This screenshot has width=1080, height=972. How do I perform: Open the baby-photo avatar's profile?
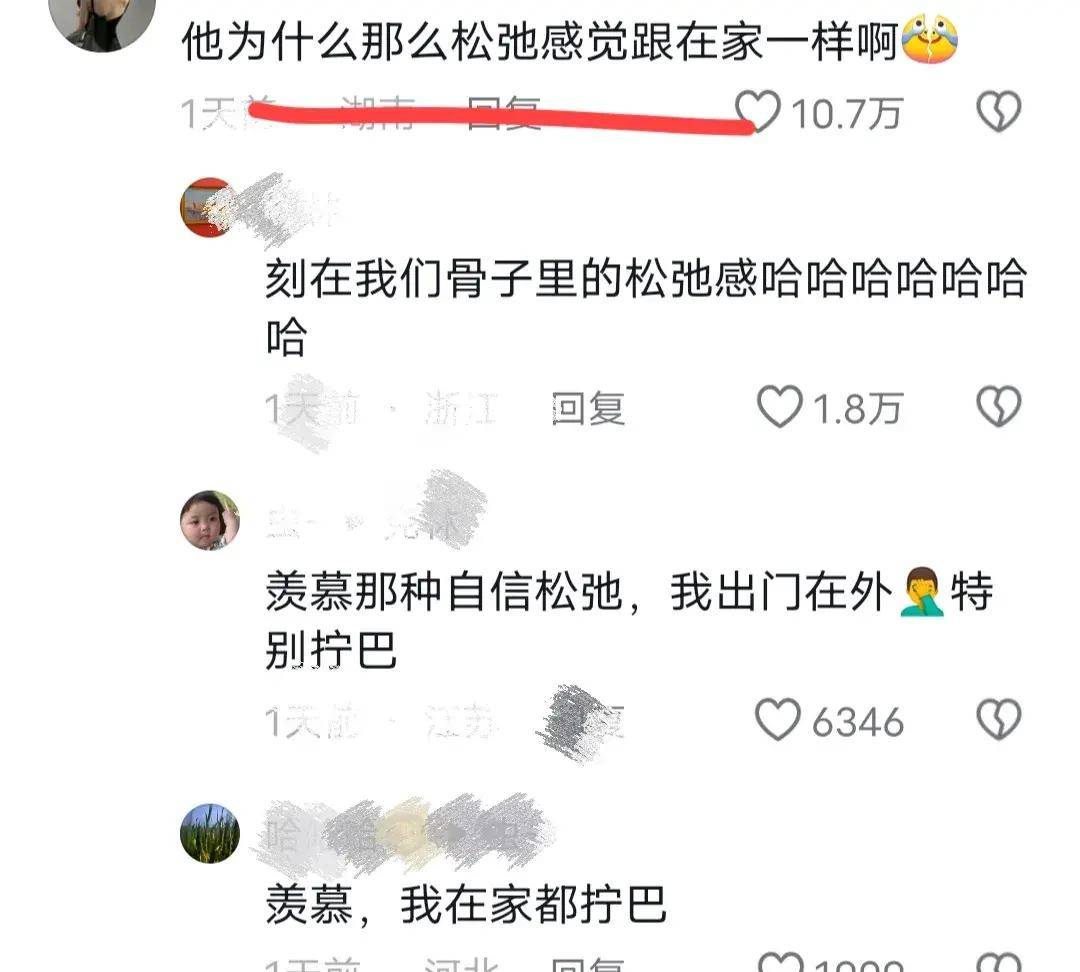[209, 520]
